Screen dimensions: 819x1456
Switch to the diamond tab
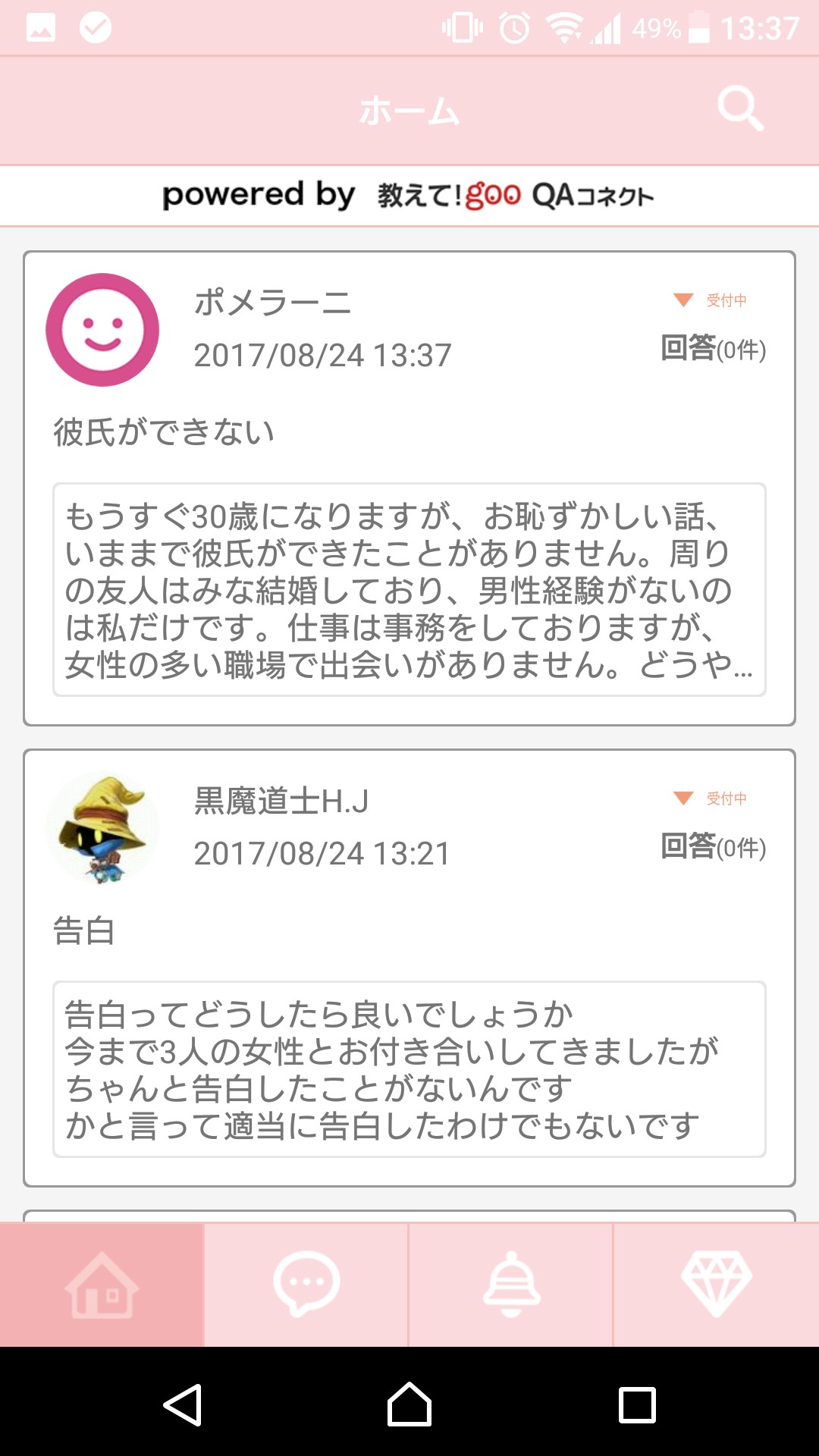[x=716, y=1285]
